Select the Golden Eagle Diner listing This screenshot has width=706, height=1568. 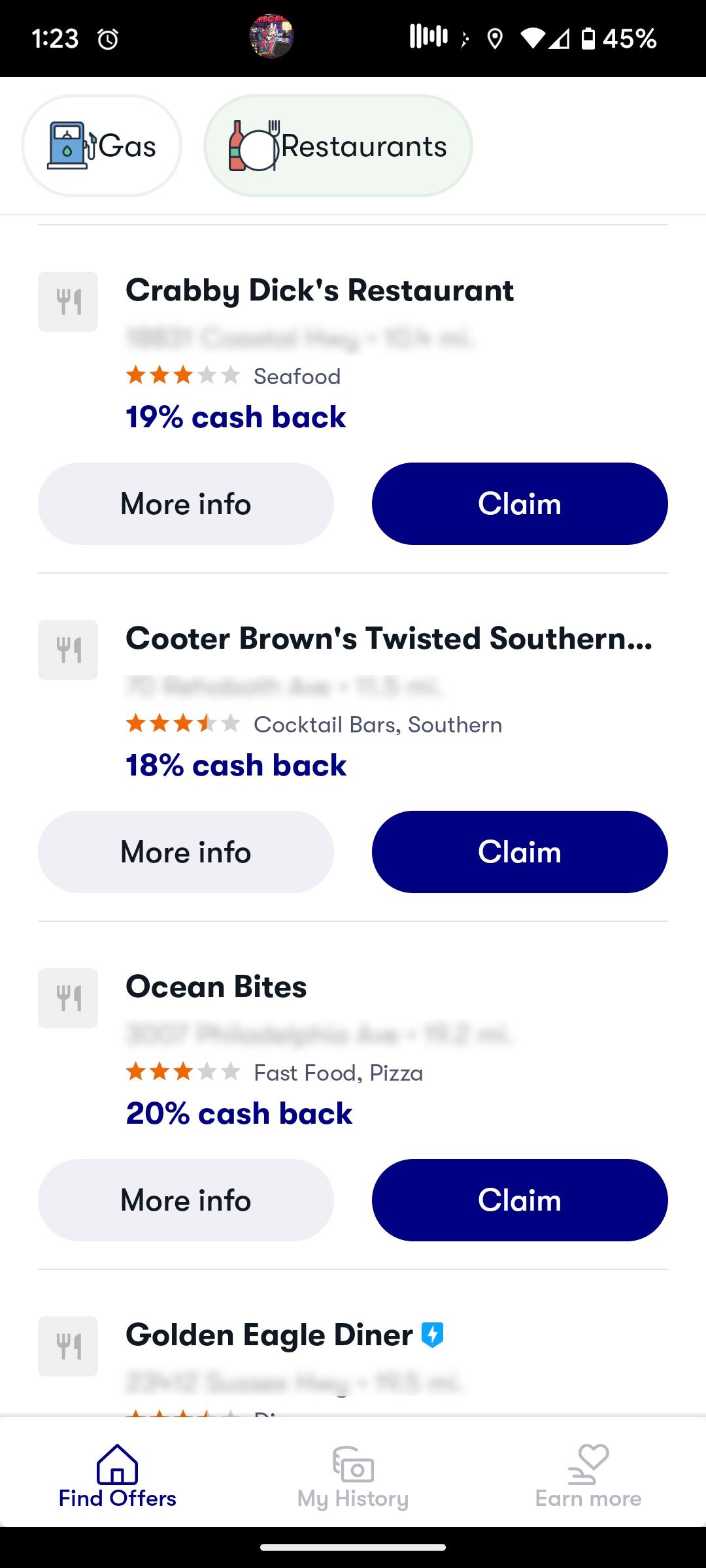pos(268,1335)
